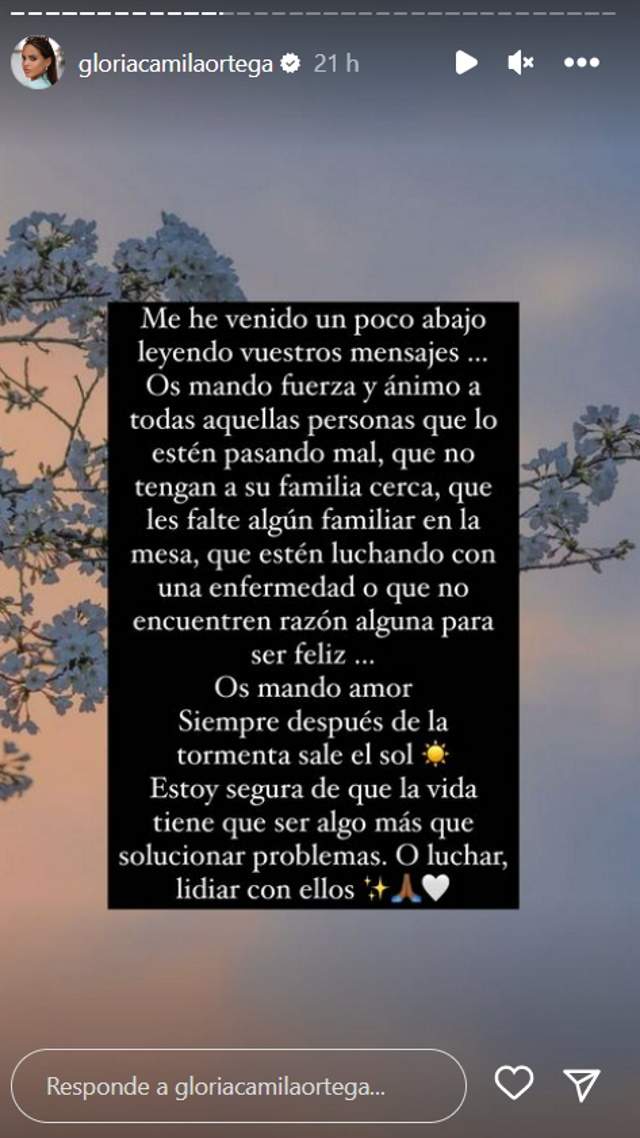640x1138 pixels.
Task: Share the story via paper plane icon
Action: pos(581,1084)
